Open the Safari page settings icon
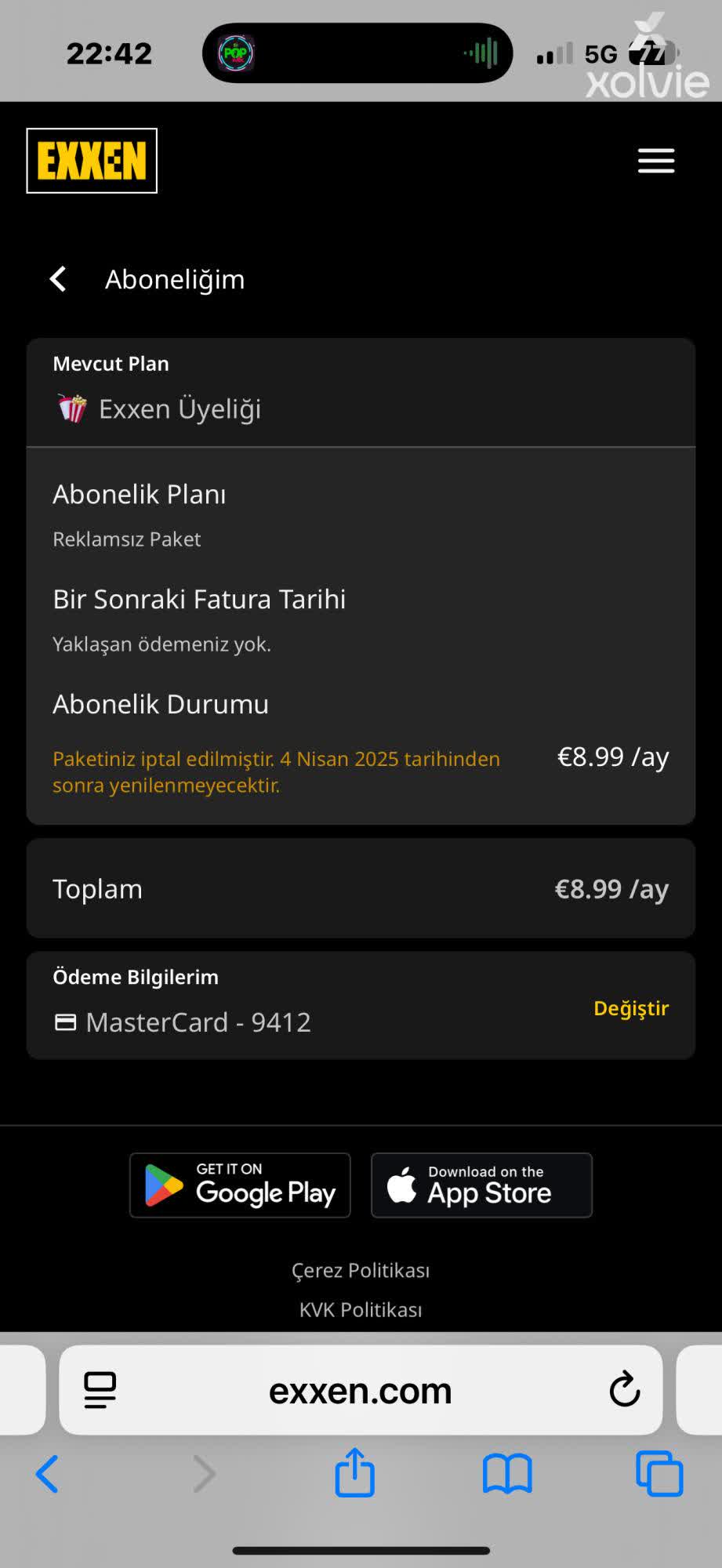 (100, 1390)
